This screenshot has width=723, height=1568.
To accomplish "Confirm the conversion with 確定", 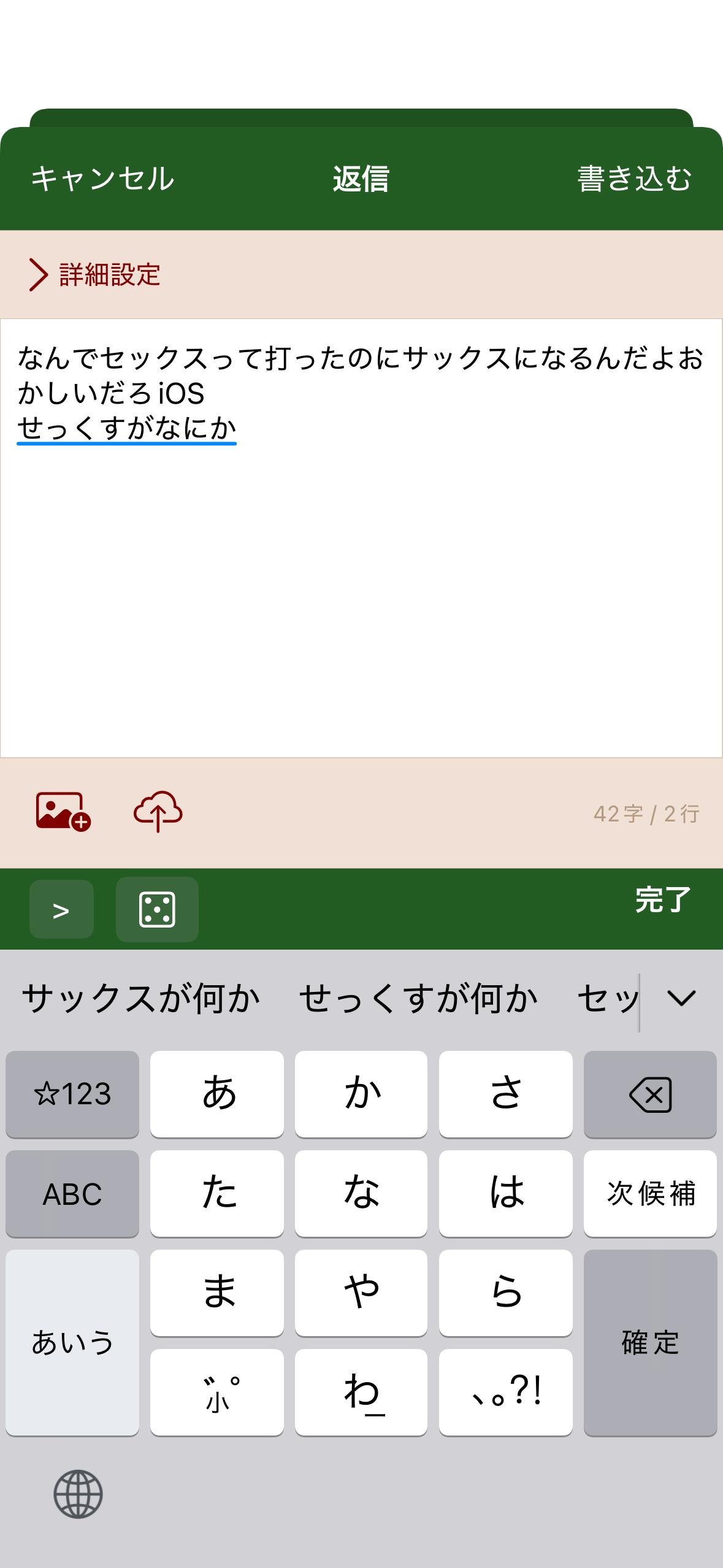I will click(x=650, y=1342).
